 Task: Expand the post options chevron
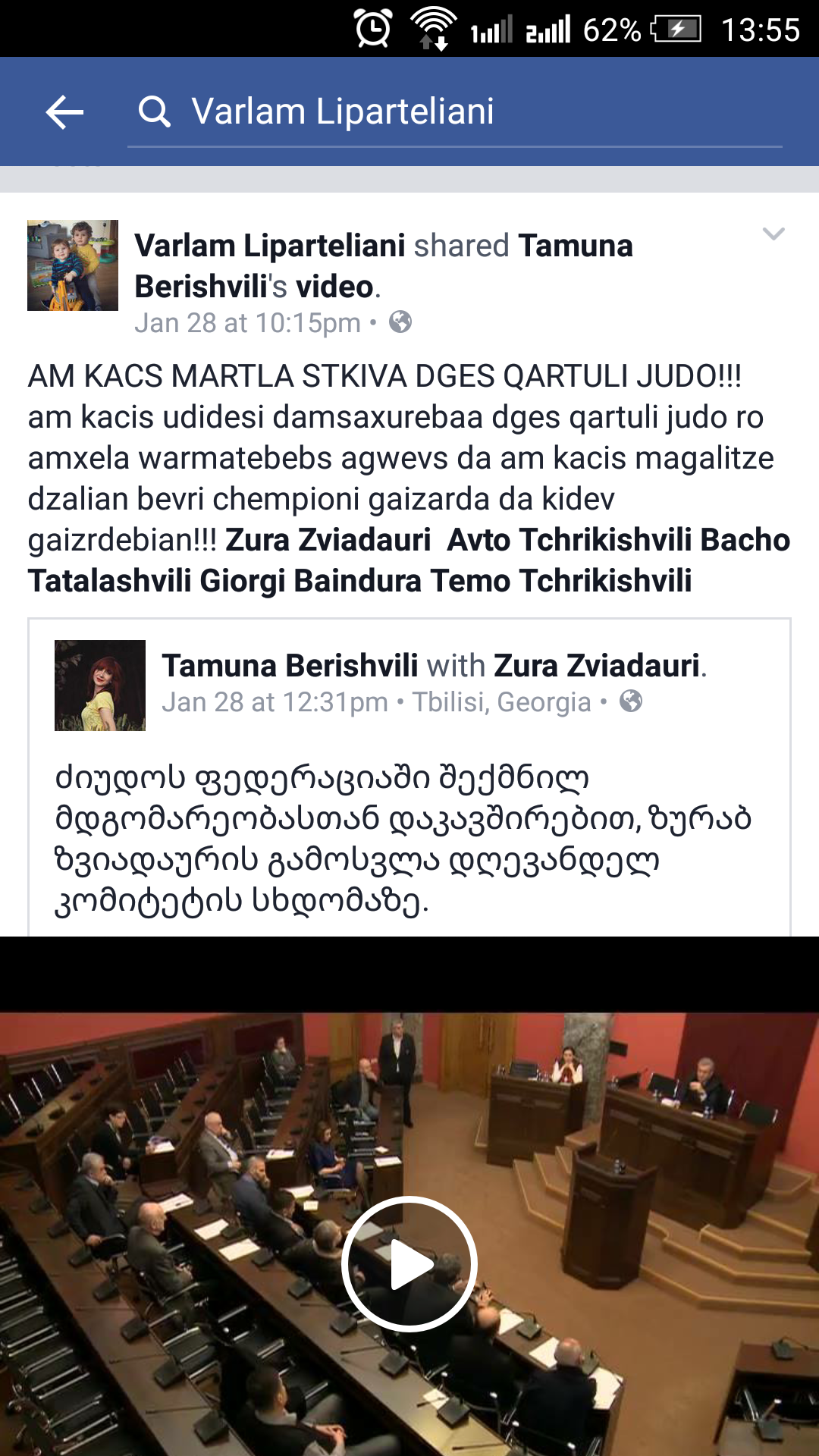pyautogui.click(x=773, y=234)
